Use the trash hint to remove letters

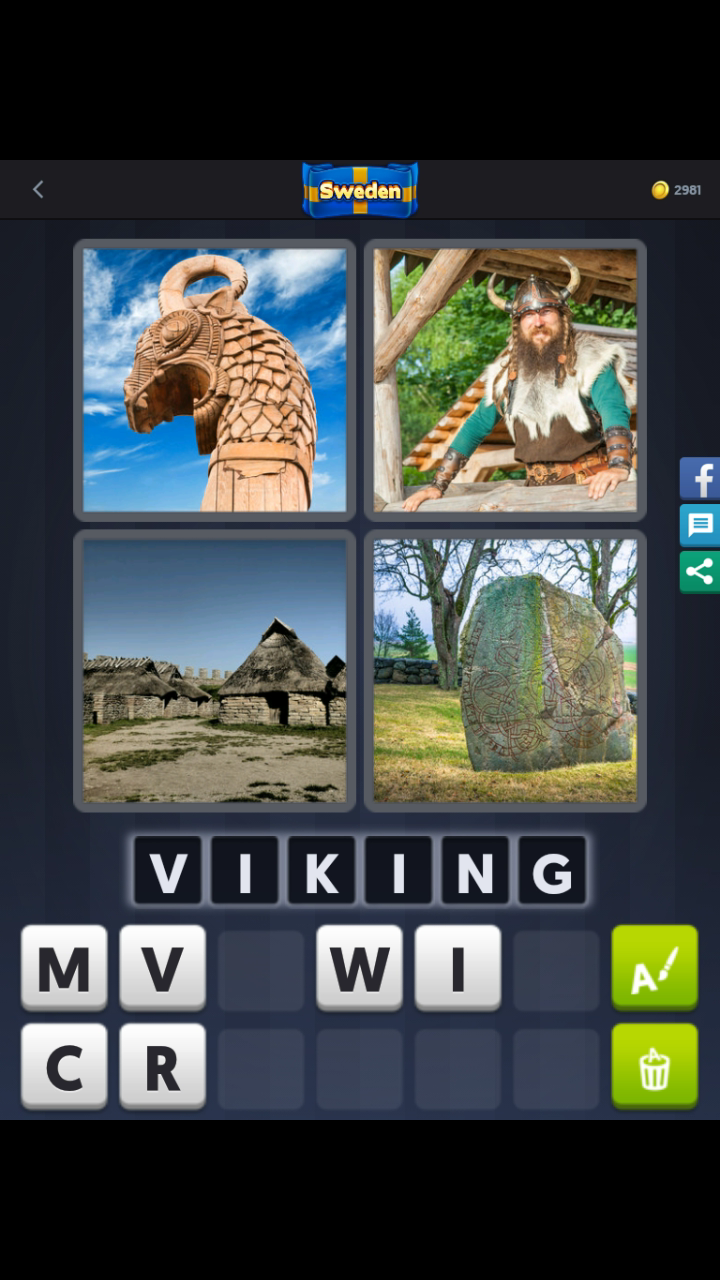654,1066
